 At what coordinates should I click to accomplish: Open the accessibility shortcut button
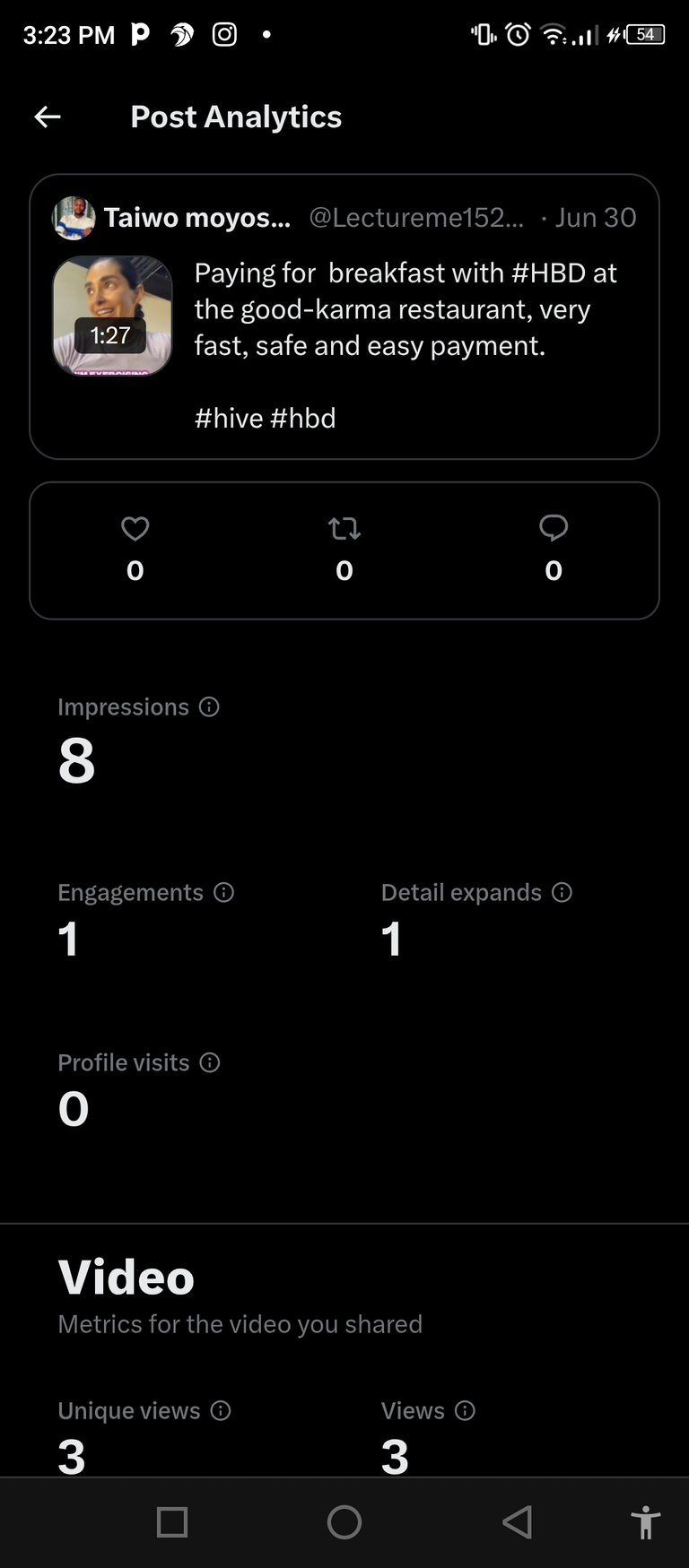(x=645, y=1522)
